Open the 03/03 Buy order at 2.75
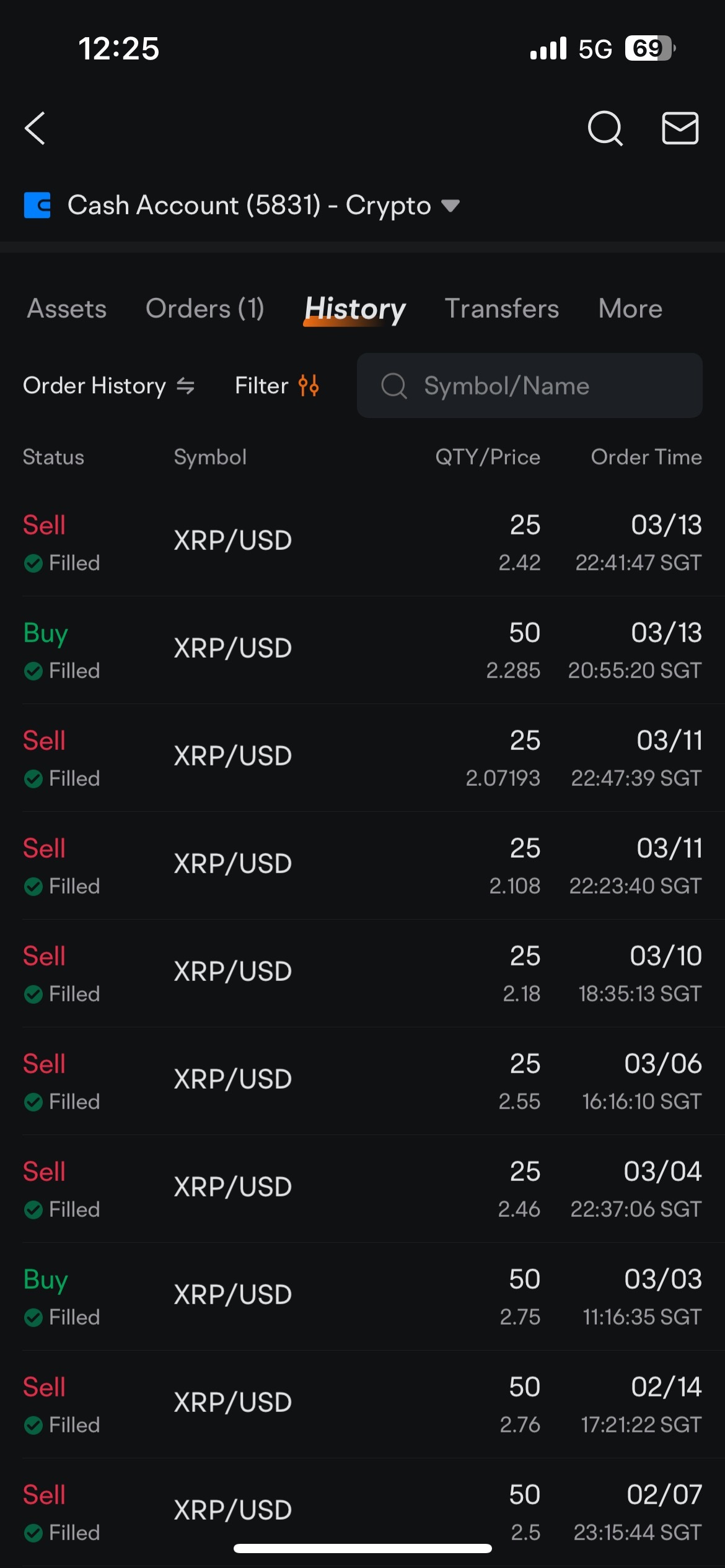This screenshot has height=1568, width=725. (x=362, y=1297)
